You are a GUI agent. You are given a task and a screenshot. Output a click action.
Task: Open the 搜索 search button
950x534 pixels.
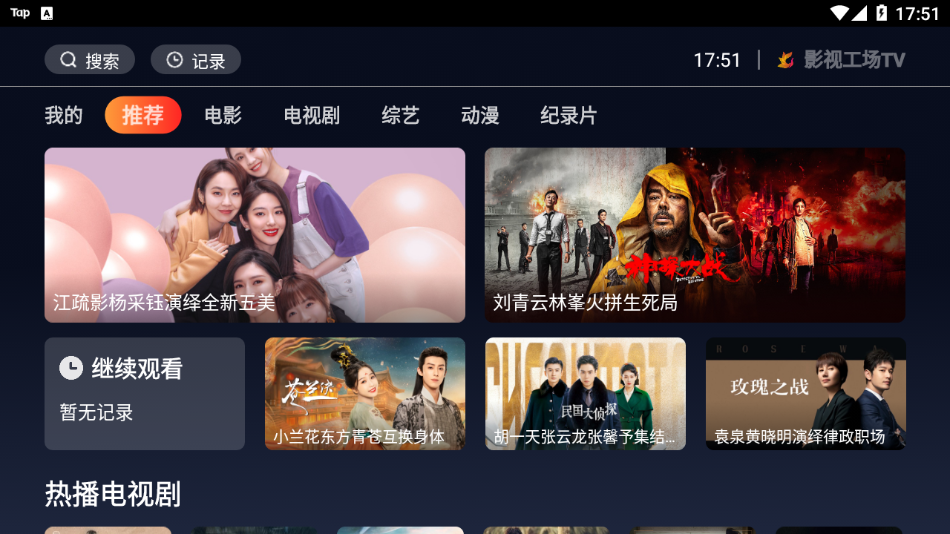90,60
